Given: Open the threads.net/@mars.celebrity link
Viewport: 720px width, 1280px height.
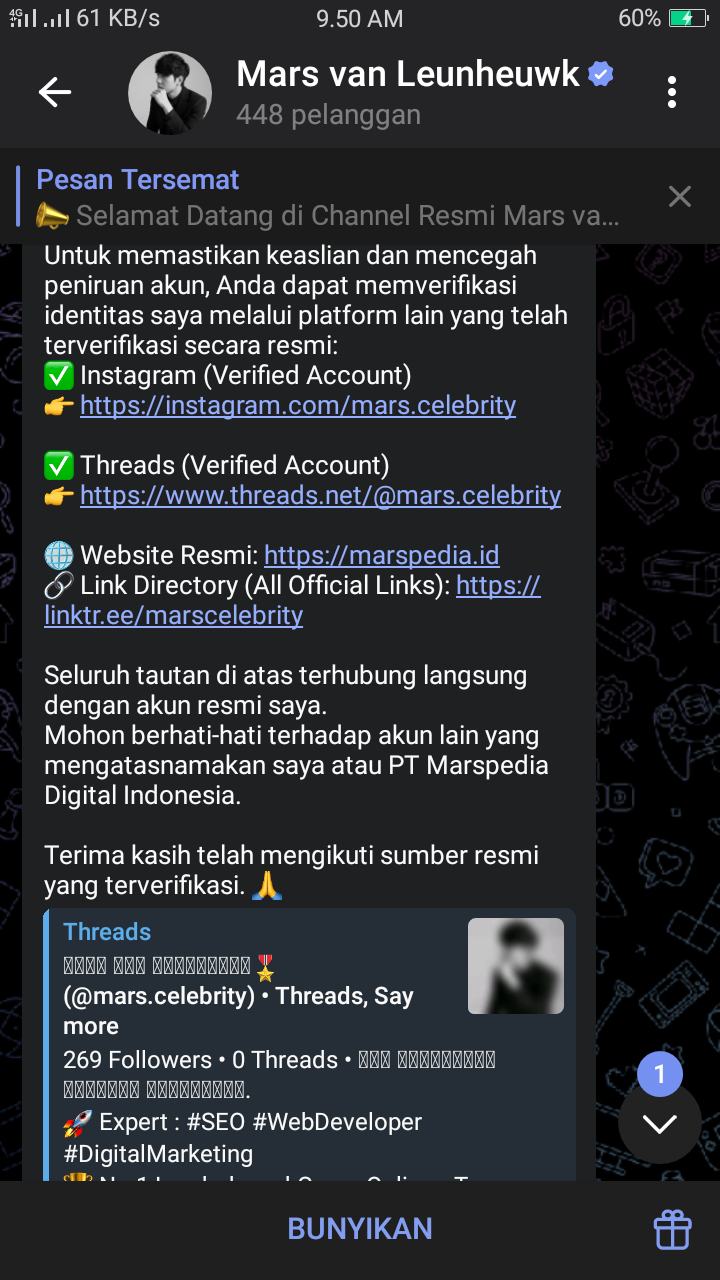Looking at the screenshot, I should 320,495.
